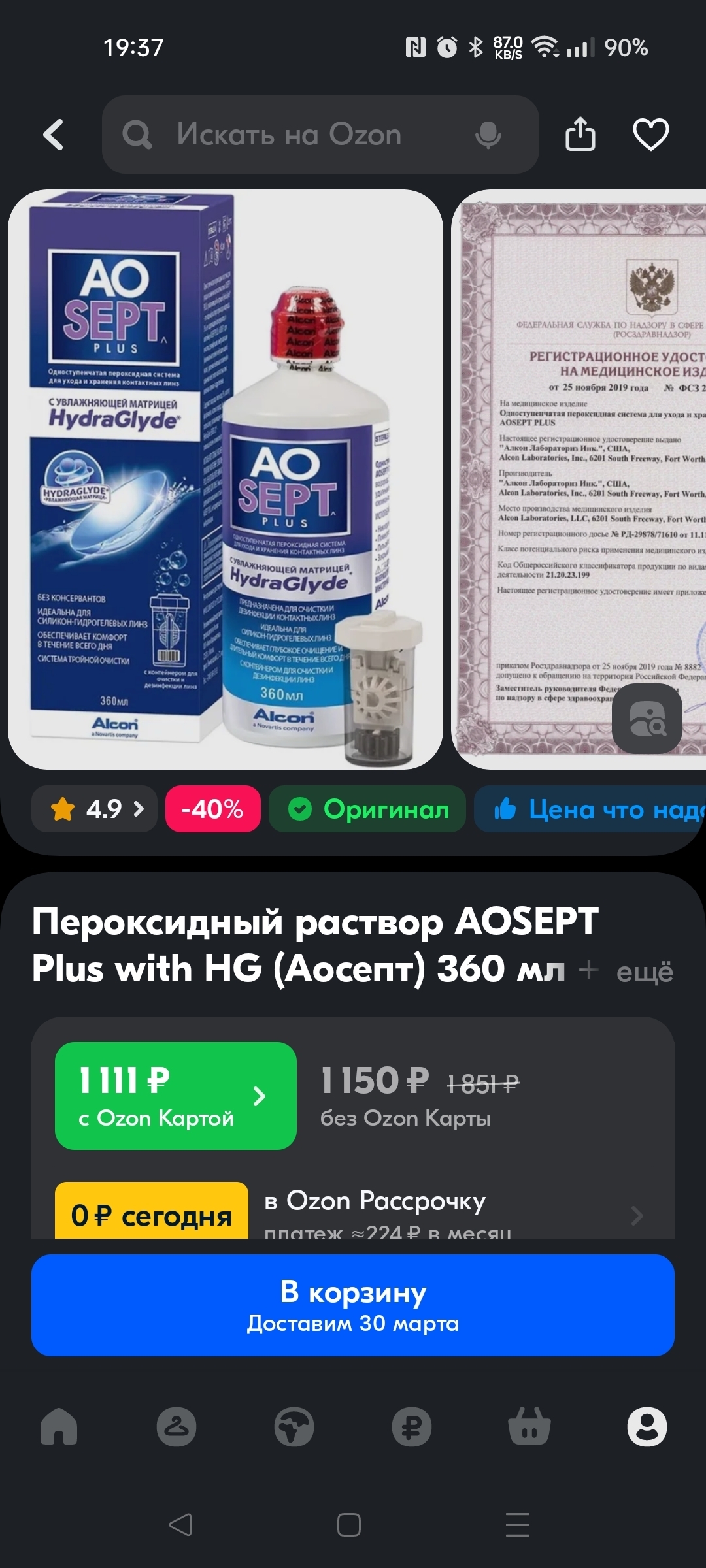Open the cart tab in bottom navigation
Viewport: 706px width, 1568px height.
point(529,1427)
